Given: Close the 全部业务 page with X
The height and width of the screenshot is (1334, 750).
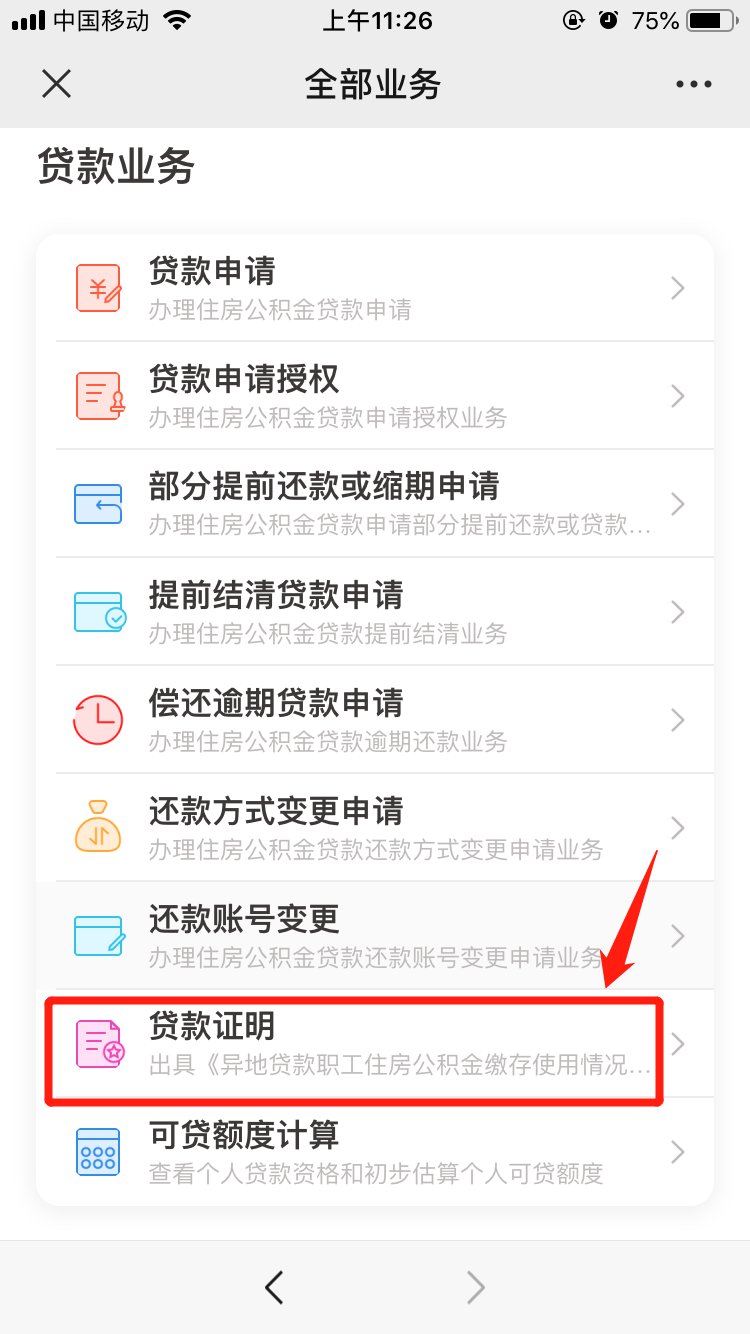Looking at the screenshot, I should (57, 84).
